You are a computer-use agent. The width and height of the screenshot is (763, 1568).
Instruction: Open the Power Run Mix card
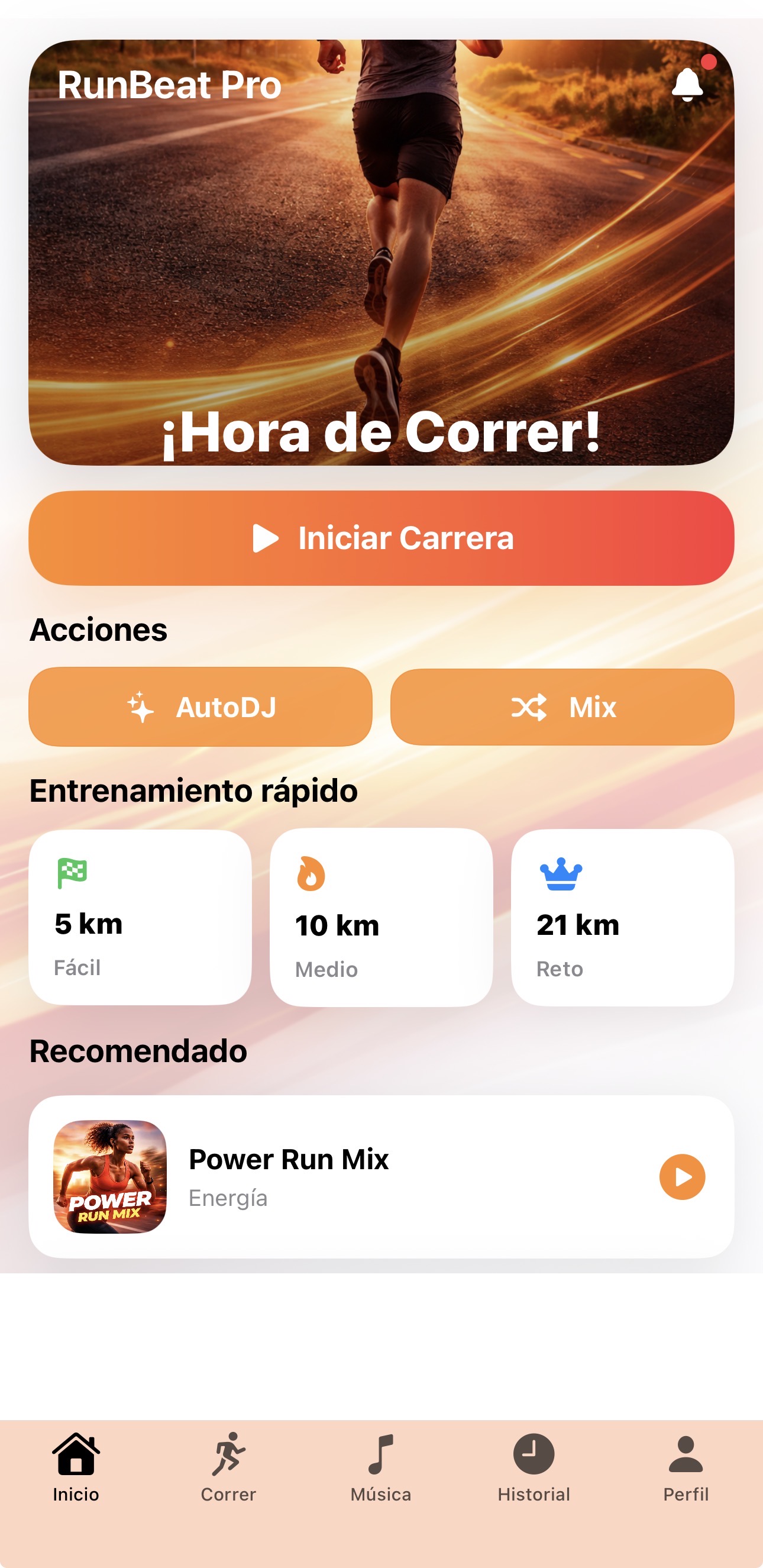[365, 1176]
